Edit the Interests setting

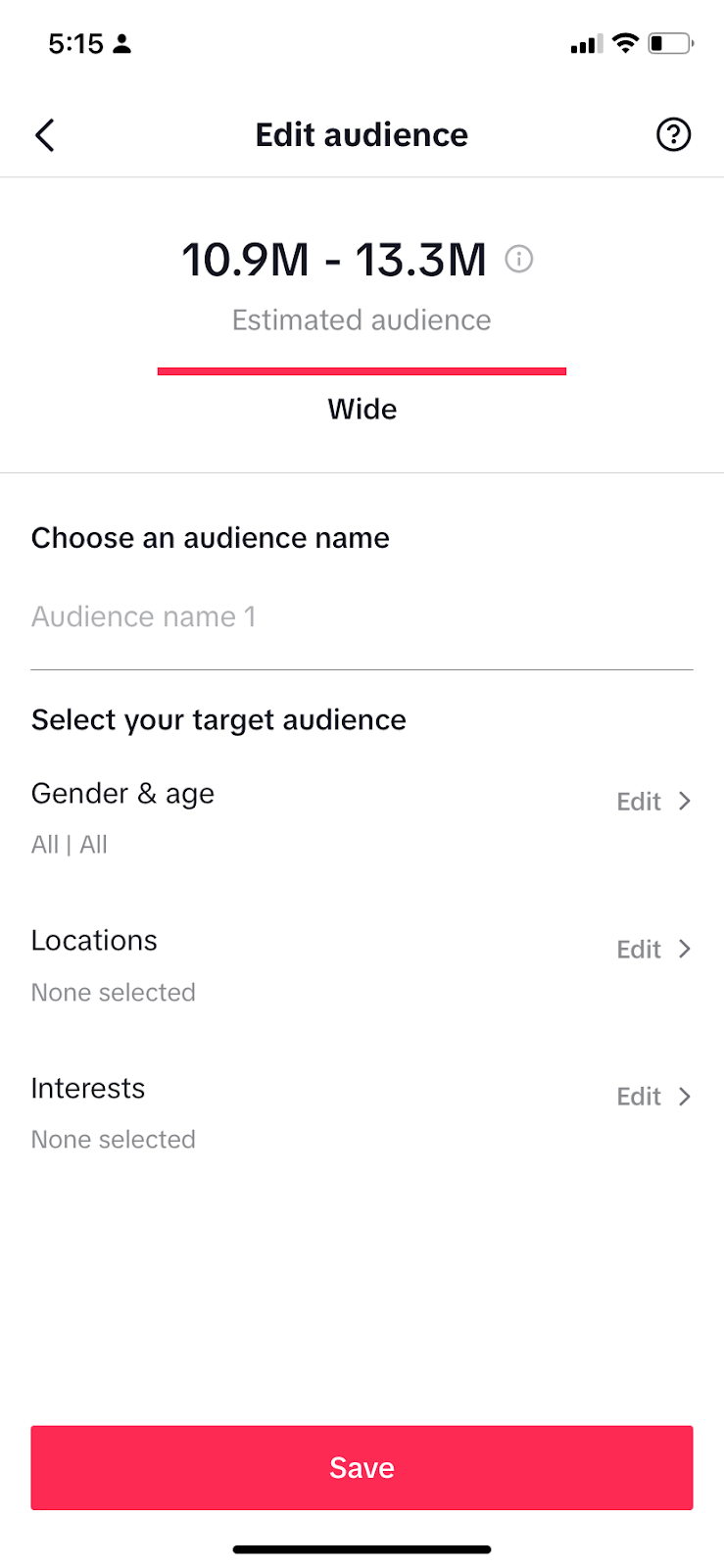tap(653, 1097)
